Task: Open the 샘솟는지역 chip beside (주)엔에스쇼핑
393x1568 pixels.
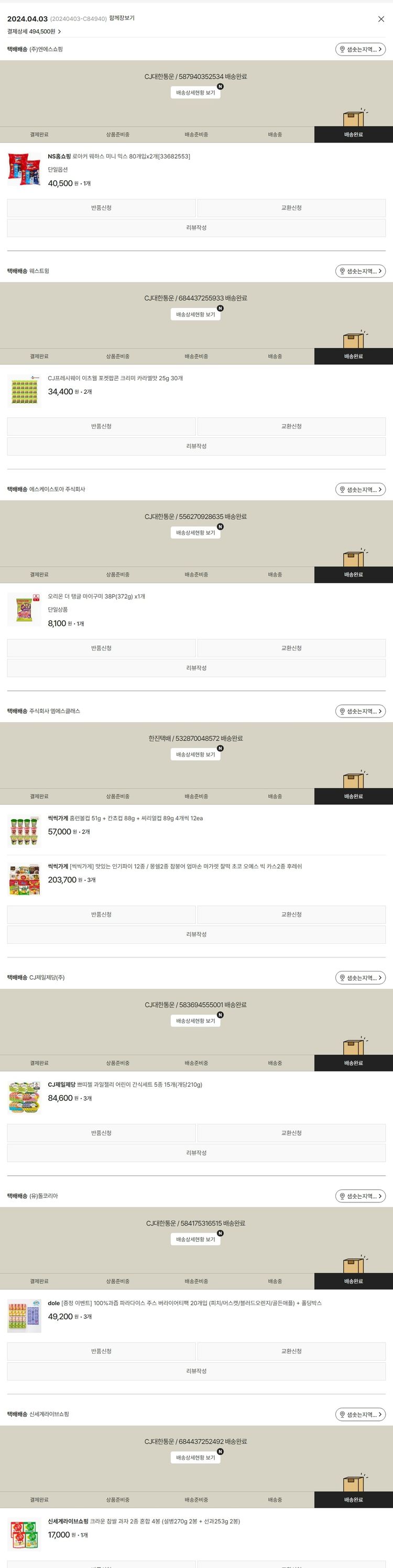Action: pos(361,49)
